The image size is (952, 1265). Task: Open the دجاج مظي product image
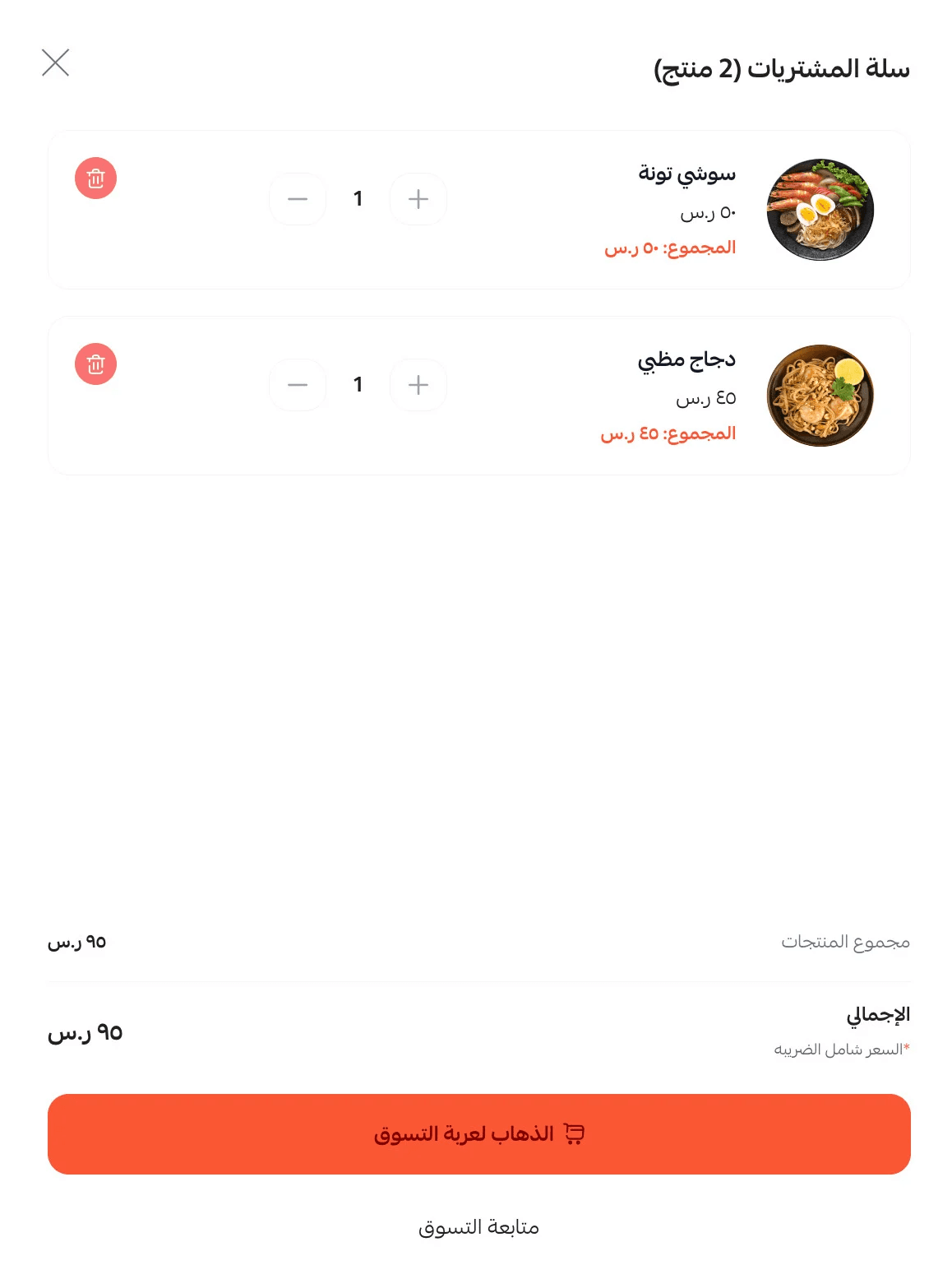pos(820,396)
